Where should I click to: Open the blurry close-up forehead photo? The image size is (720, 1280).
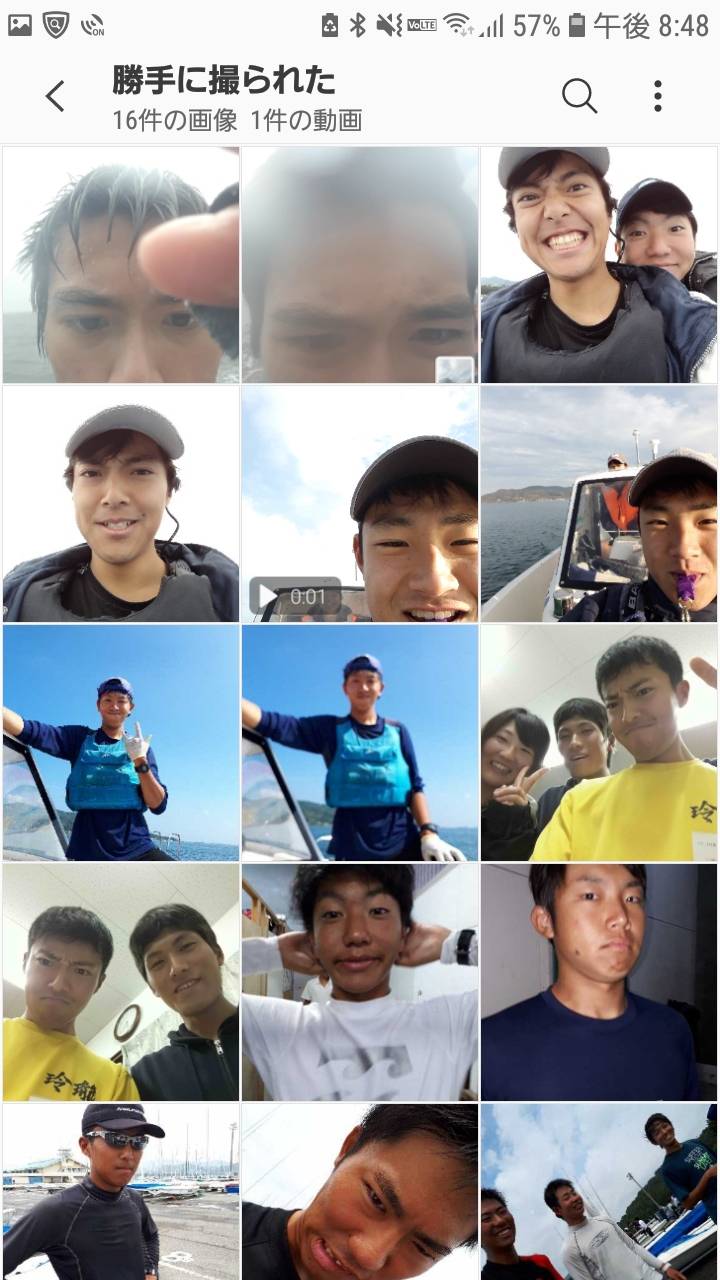point(359,265)
